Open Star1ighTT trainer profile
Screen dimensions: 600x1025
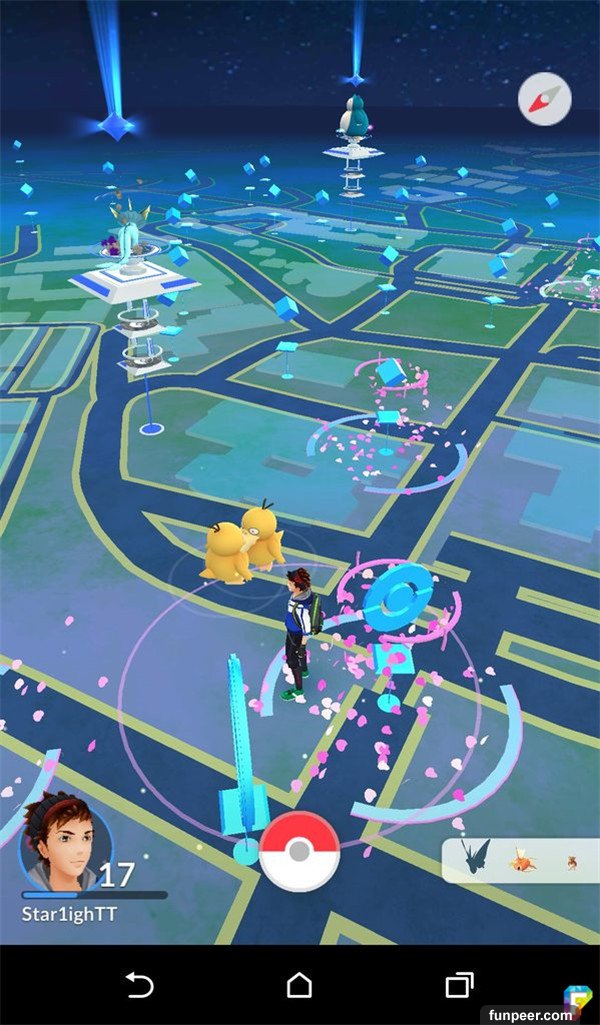65,845
